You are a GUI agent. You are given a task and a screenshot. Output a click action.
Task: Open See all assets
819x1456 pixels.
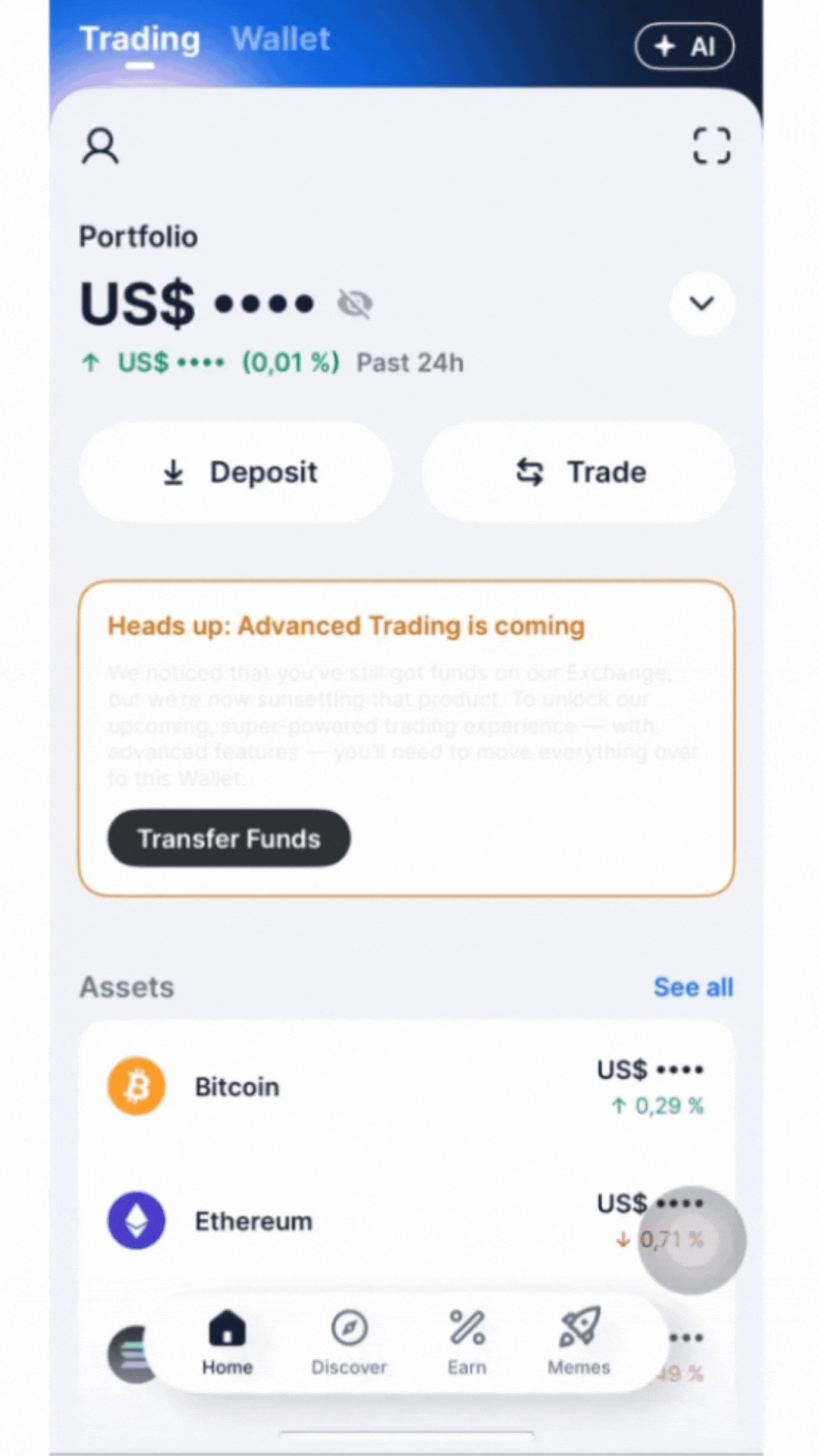[x=692, y=987]
